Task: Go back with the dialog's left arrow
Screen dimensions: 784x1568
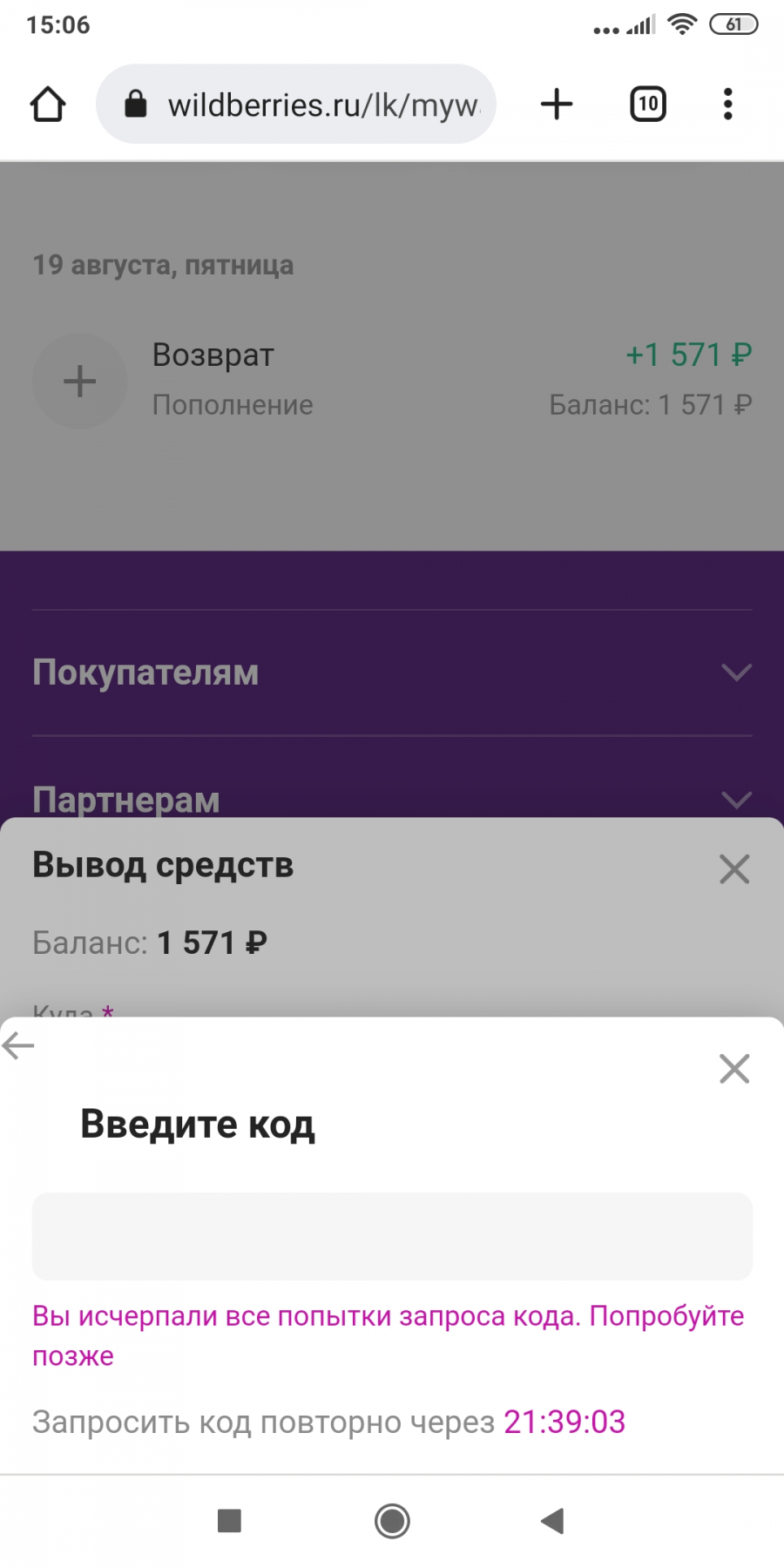Action: (x=17, y=1045)
